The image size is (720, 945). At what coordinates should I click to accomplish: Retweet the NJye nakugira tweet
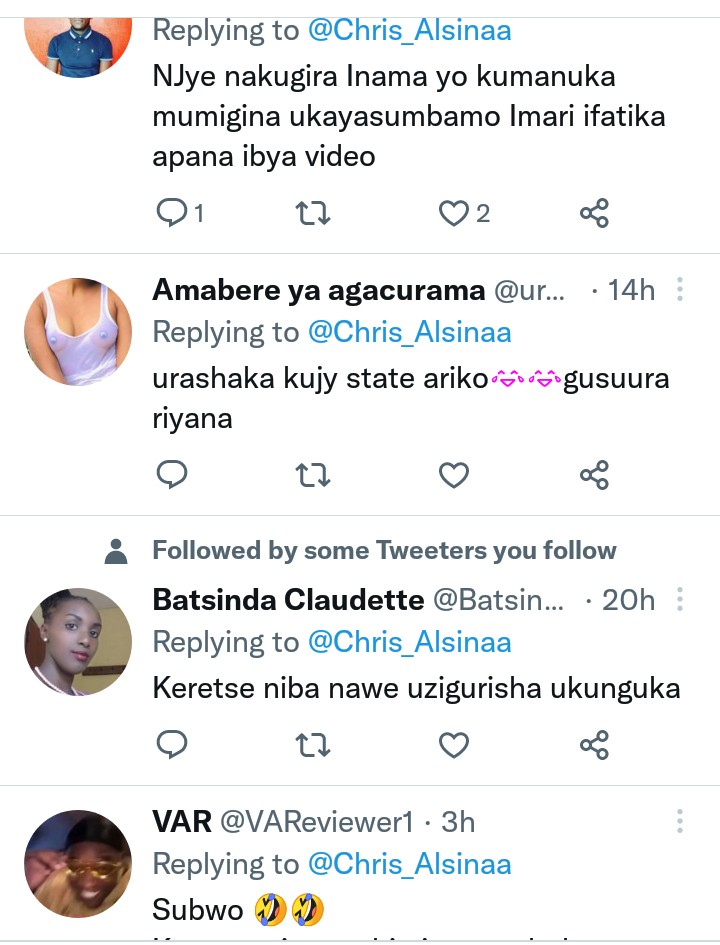[x=313, y=213]
